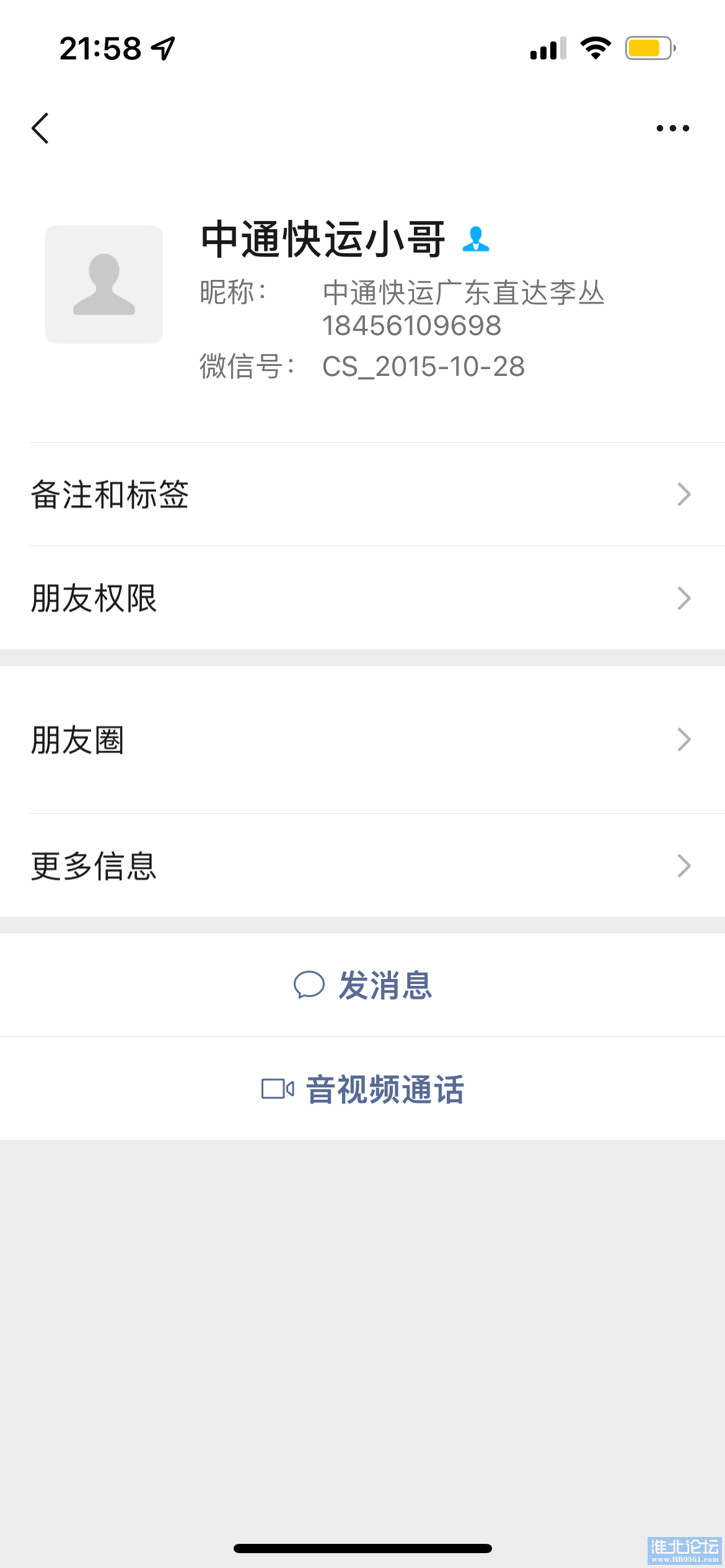The height and width of the screenshot is (1568, 725).
Task: Open 朋友权限 options
Action: 362,598
